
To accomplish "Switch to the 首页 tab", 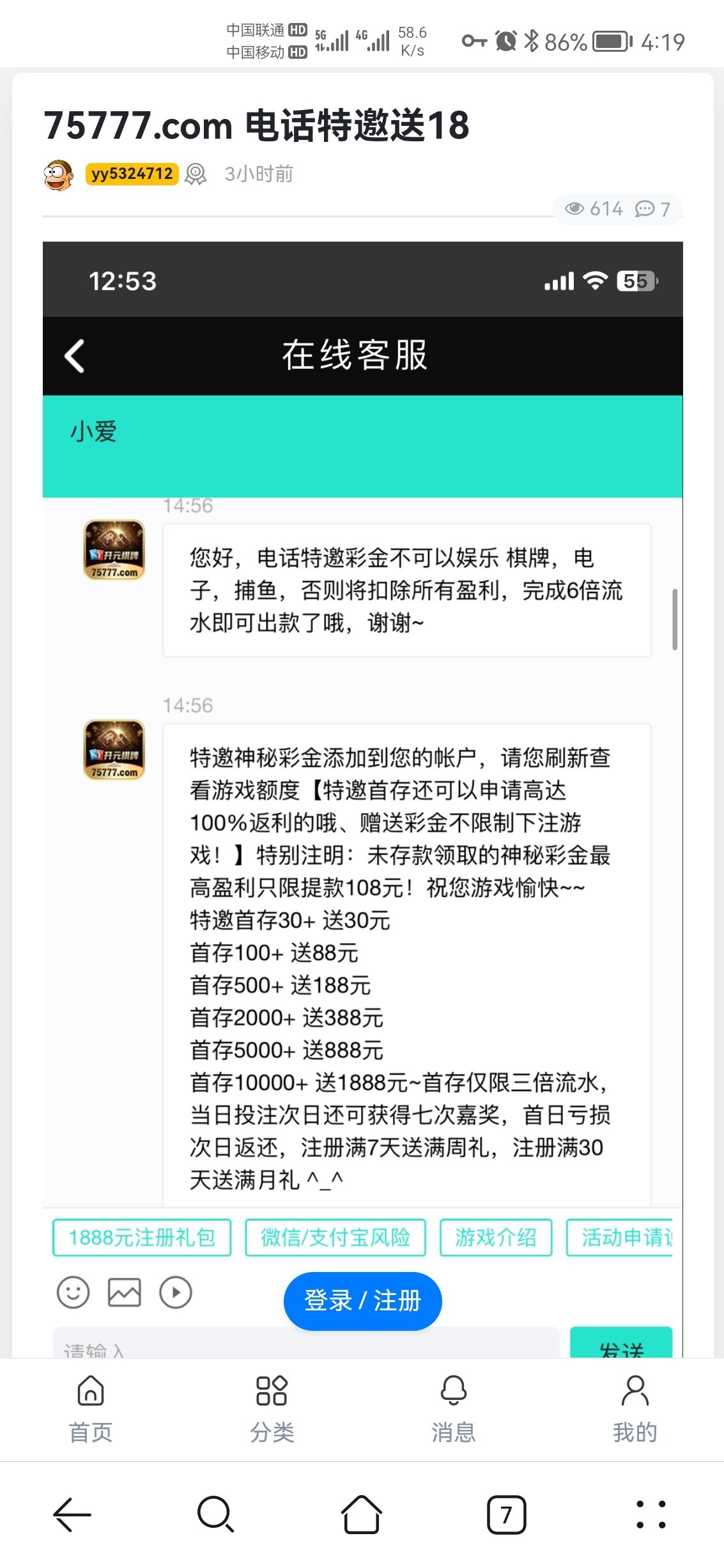I will (x=90, y=1409).
